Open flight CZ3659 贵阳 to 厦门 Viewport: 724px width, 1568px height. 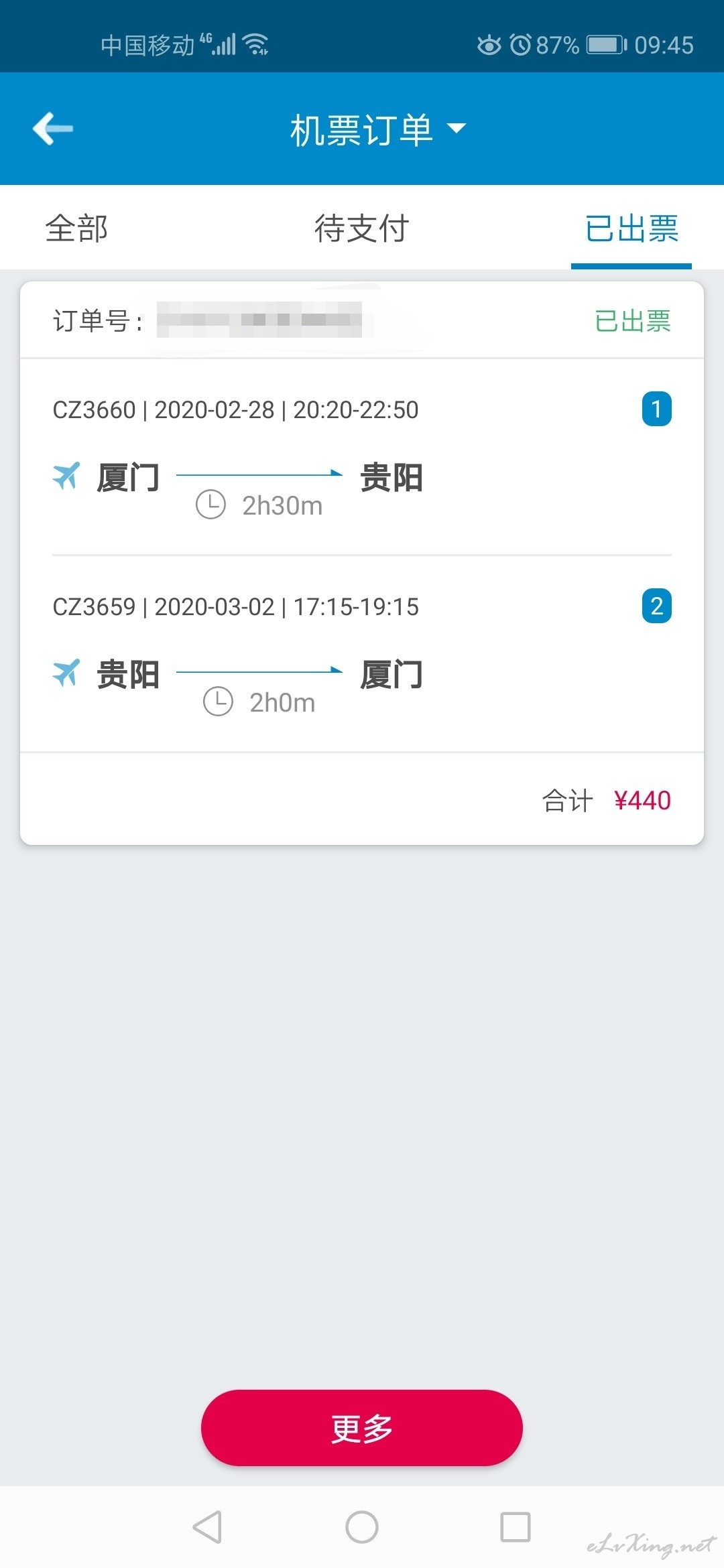tap(362, 654)
